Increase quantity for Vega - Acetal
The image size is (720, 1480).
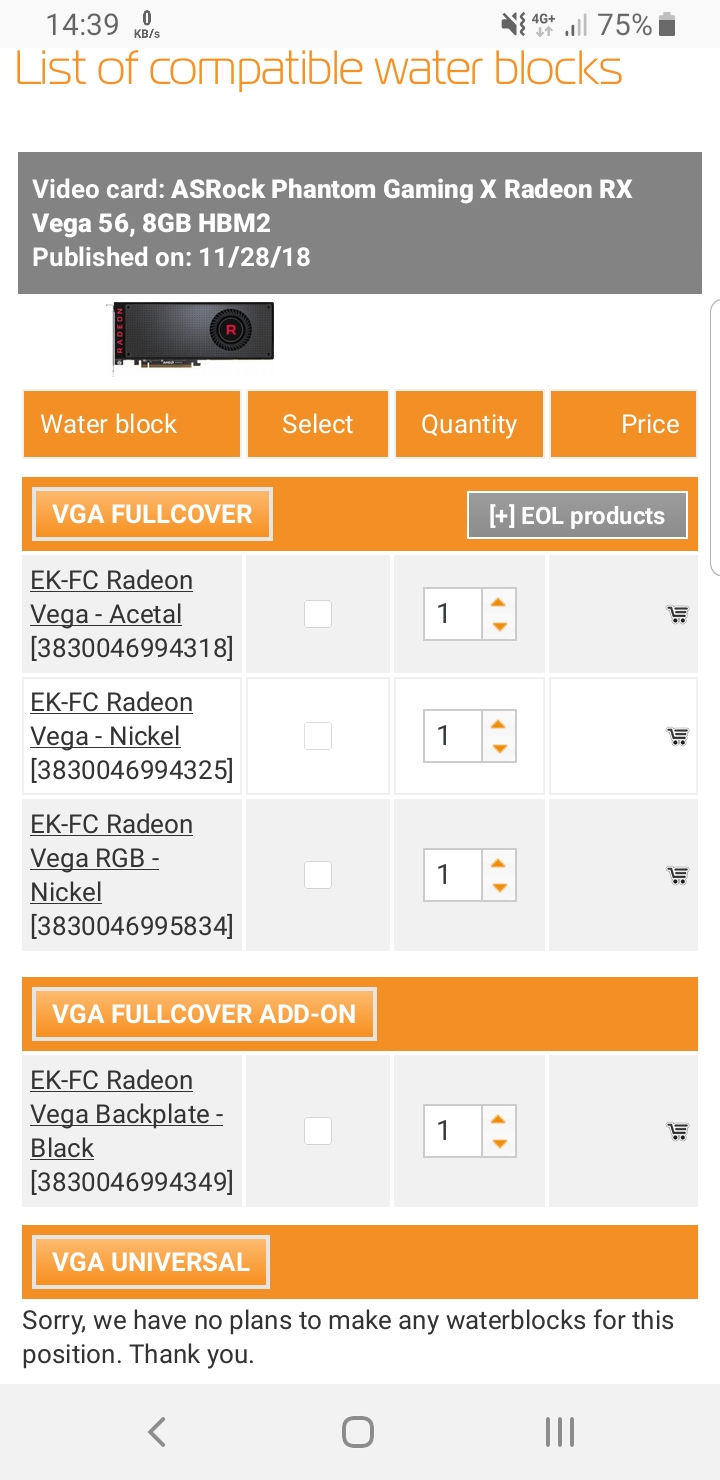(500, 601)
